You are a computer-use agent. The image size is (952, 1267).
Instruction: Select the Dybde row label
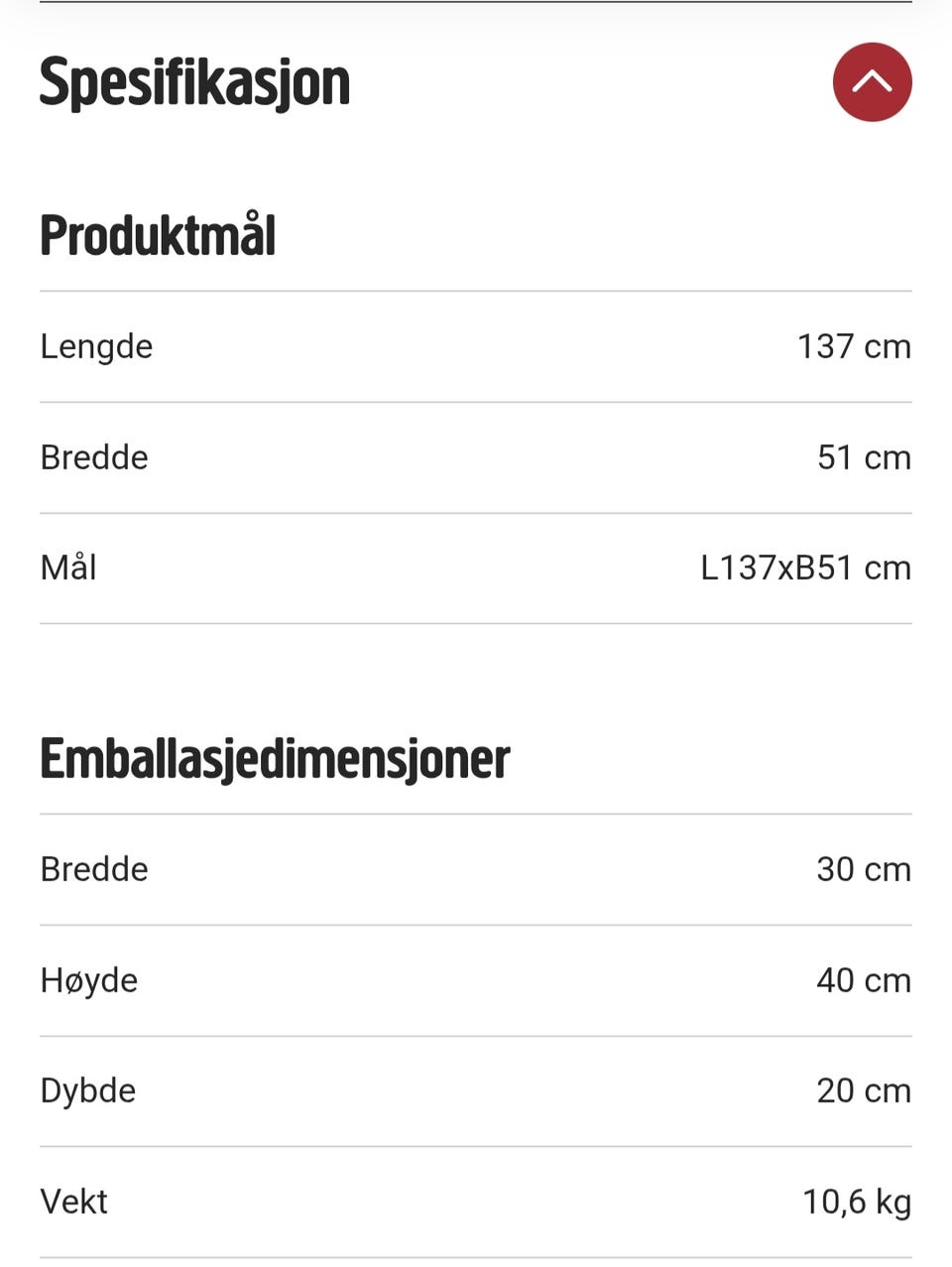(x=87, y=1090)
